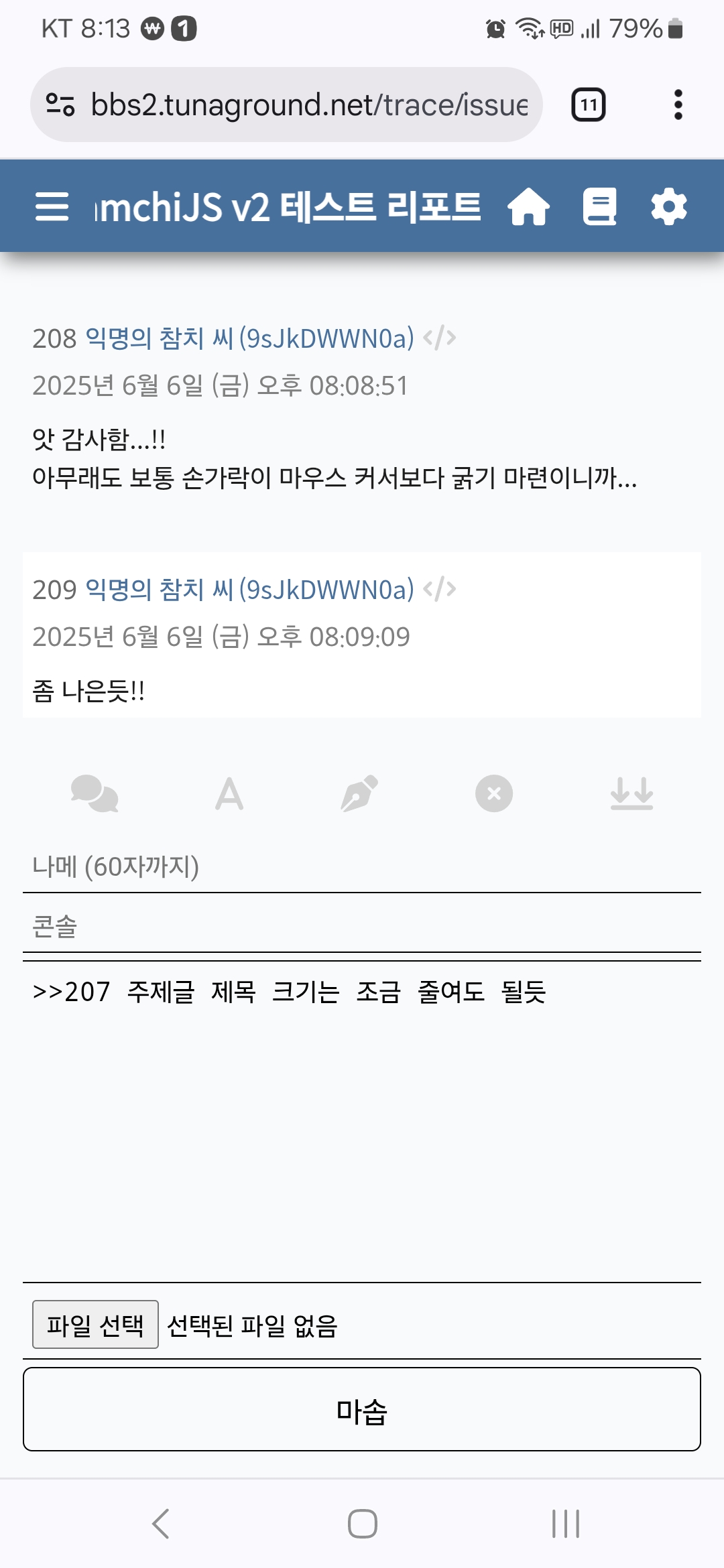Tap the pen nib icon

360,794
